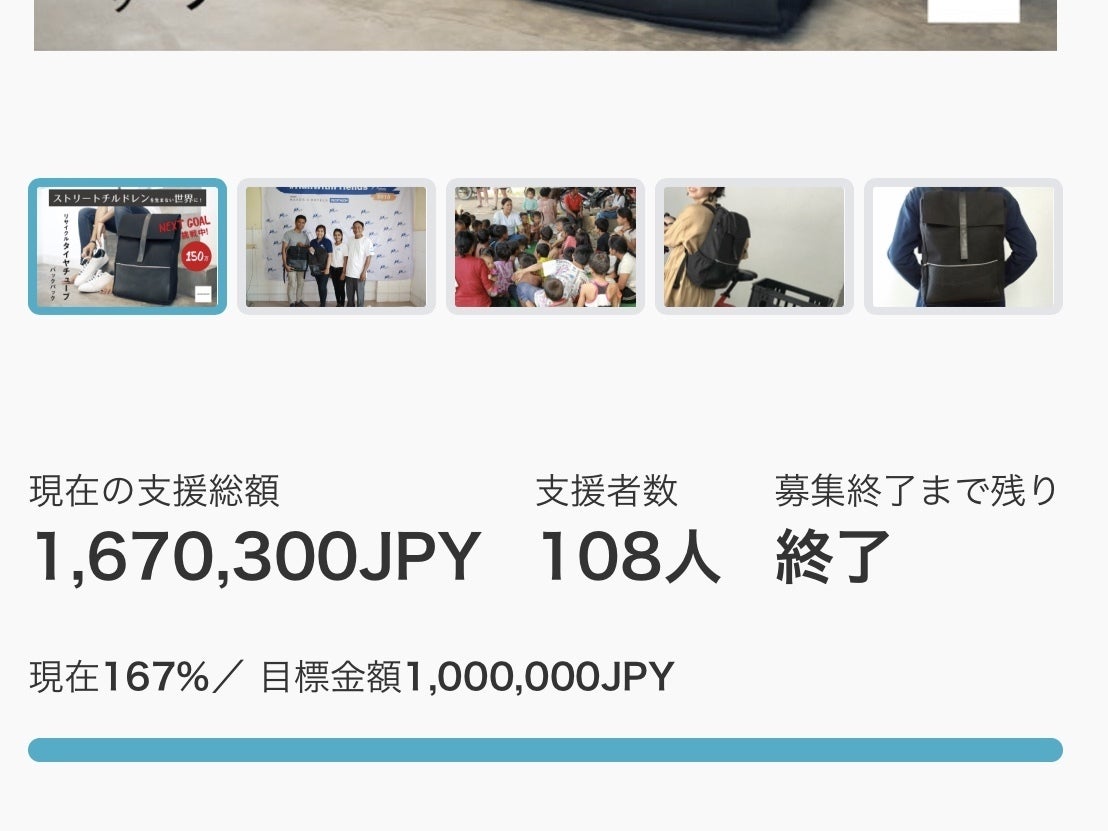Select thumbnail of woman wearing black backpack
1108x831 pixels.
pos(754,246)
